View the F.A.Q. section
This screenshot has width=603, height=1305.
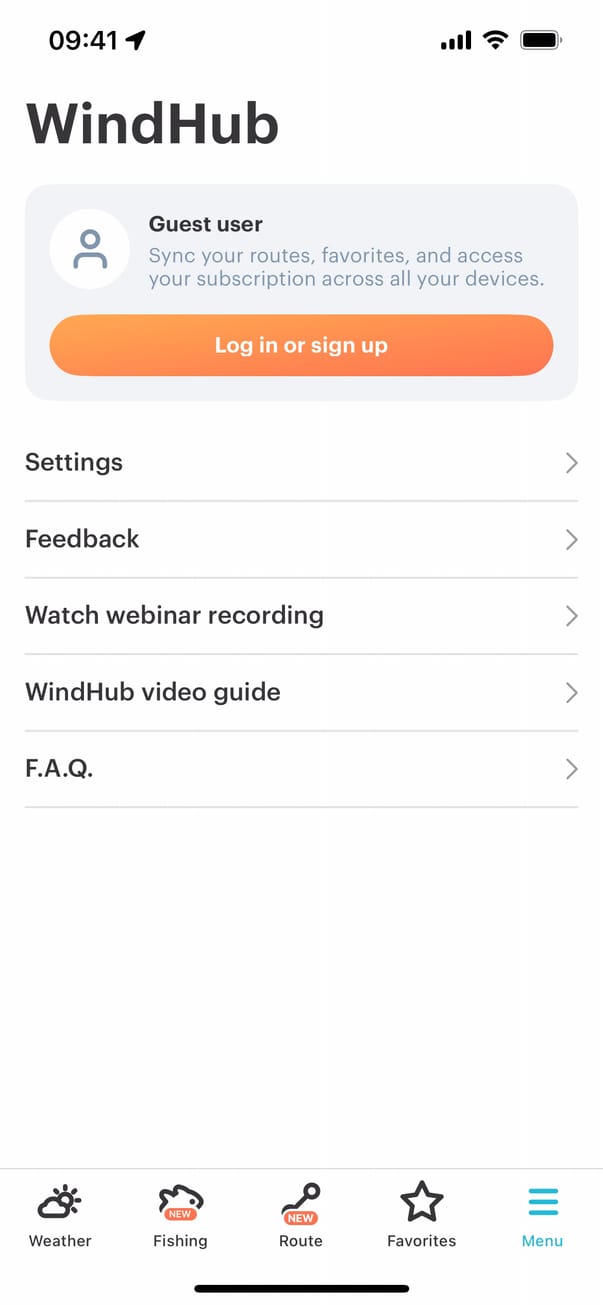click(x=301, y=769)
